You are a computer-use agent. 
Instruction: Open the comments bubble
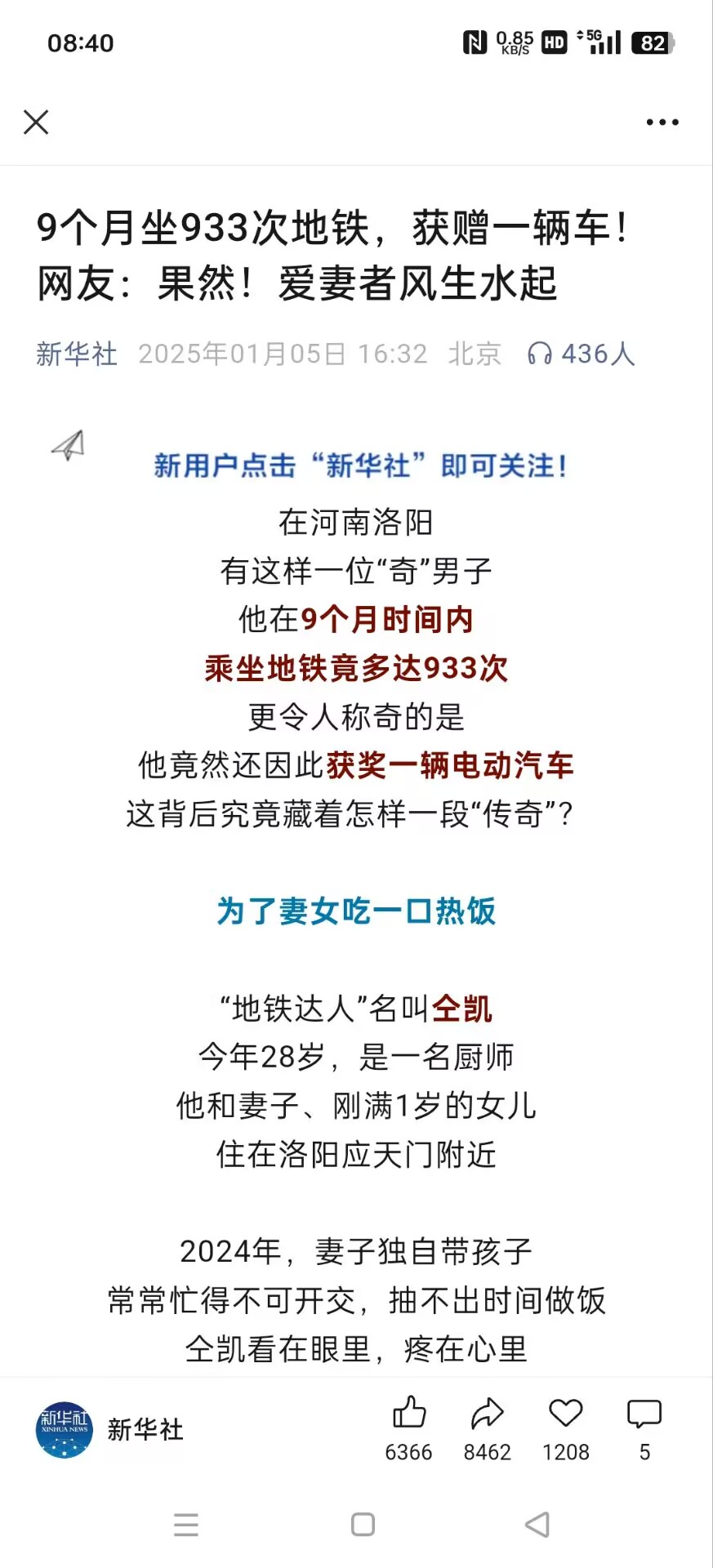[644, 1414]
